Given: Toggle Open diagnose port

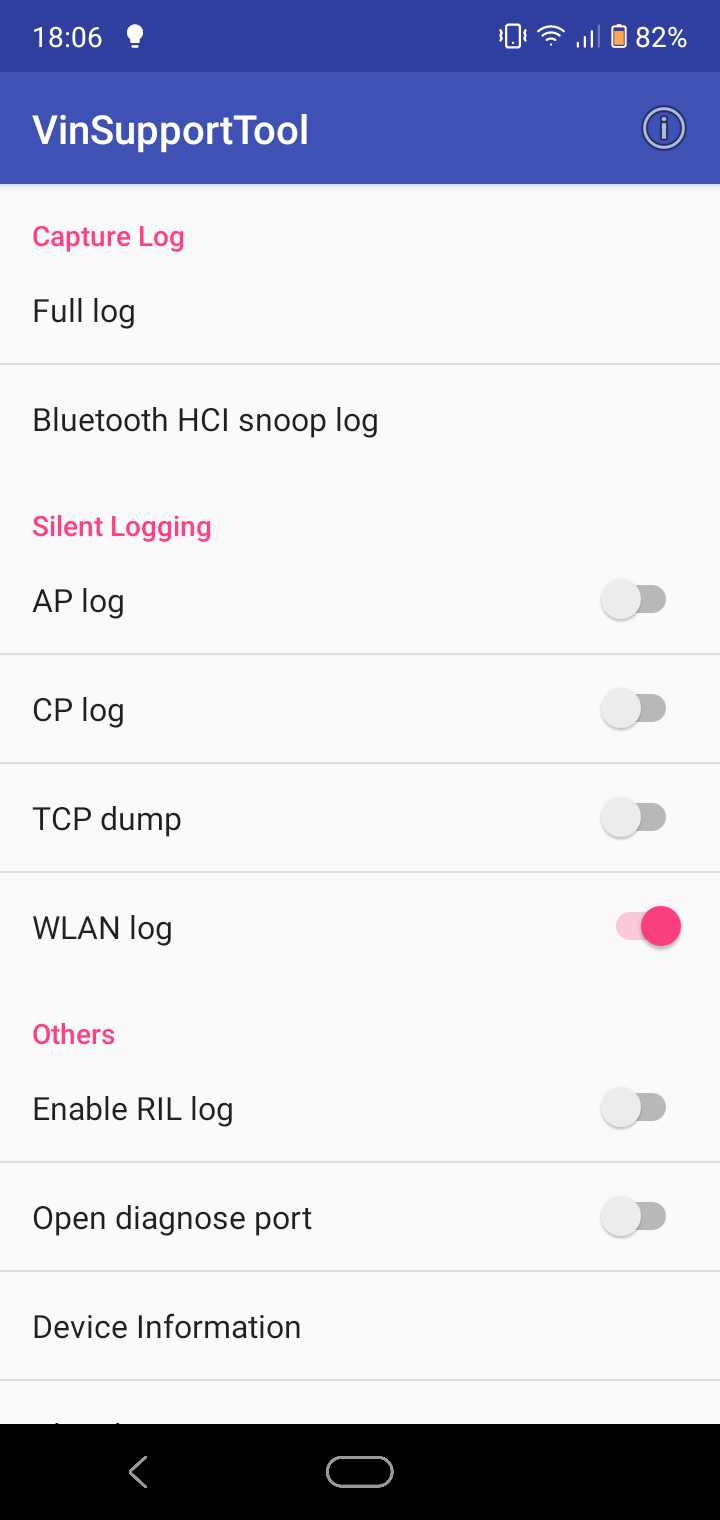Looking at the screenshot, I should point(634,1217).
